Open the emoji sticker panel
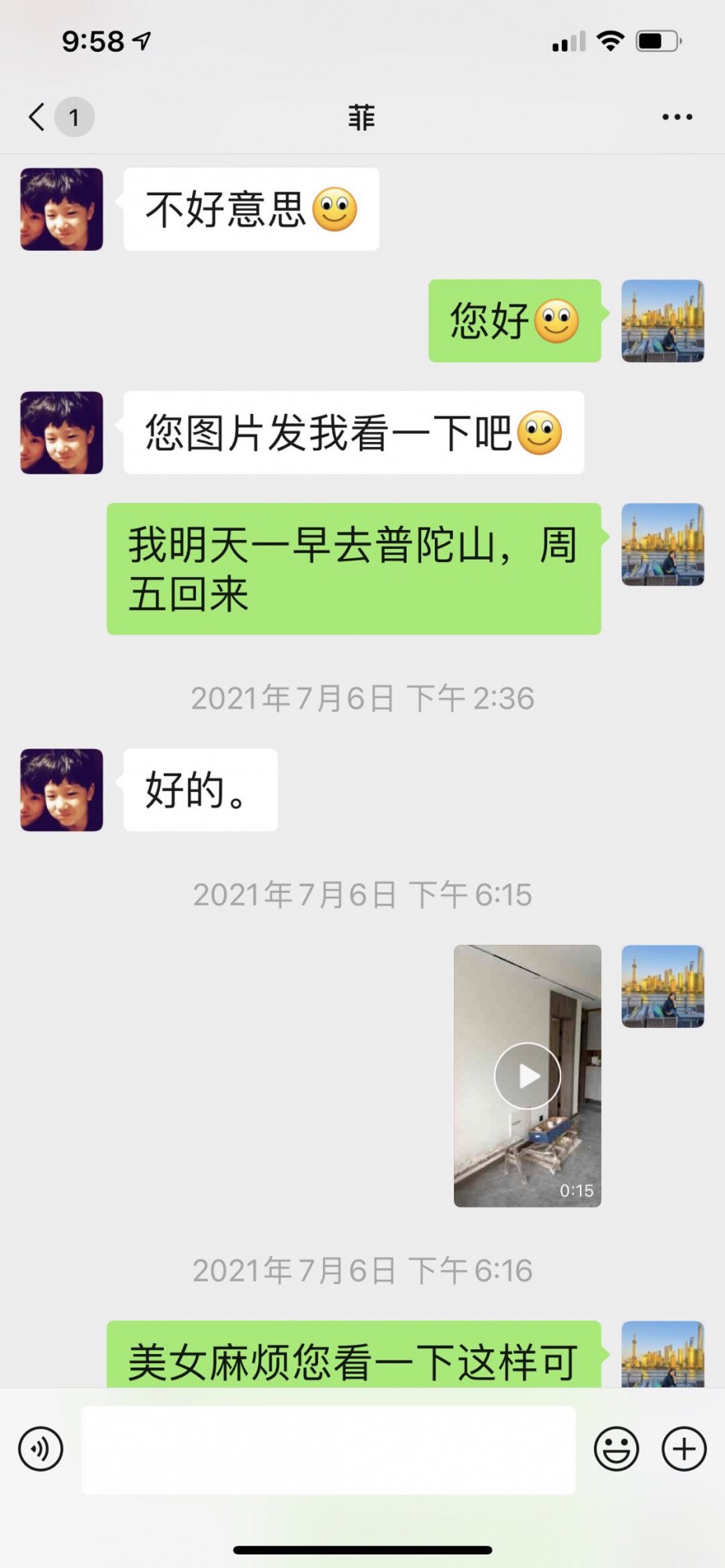This screenshot has height=1568, width=725. tap(616, 1449)
